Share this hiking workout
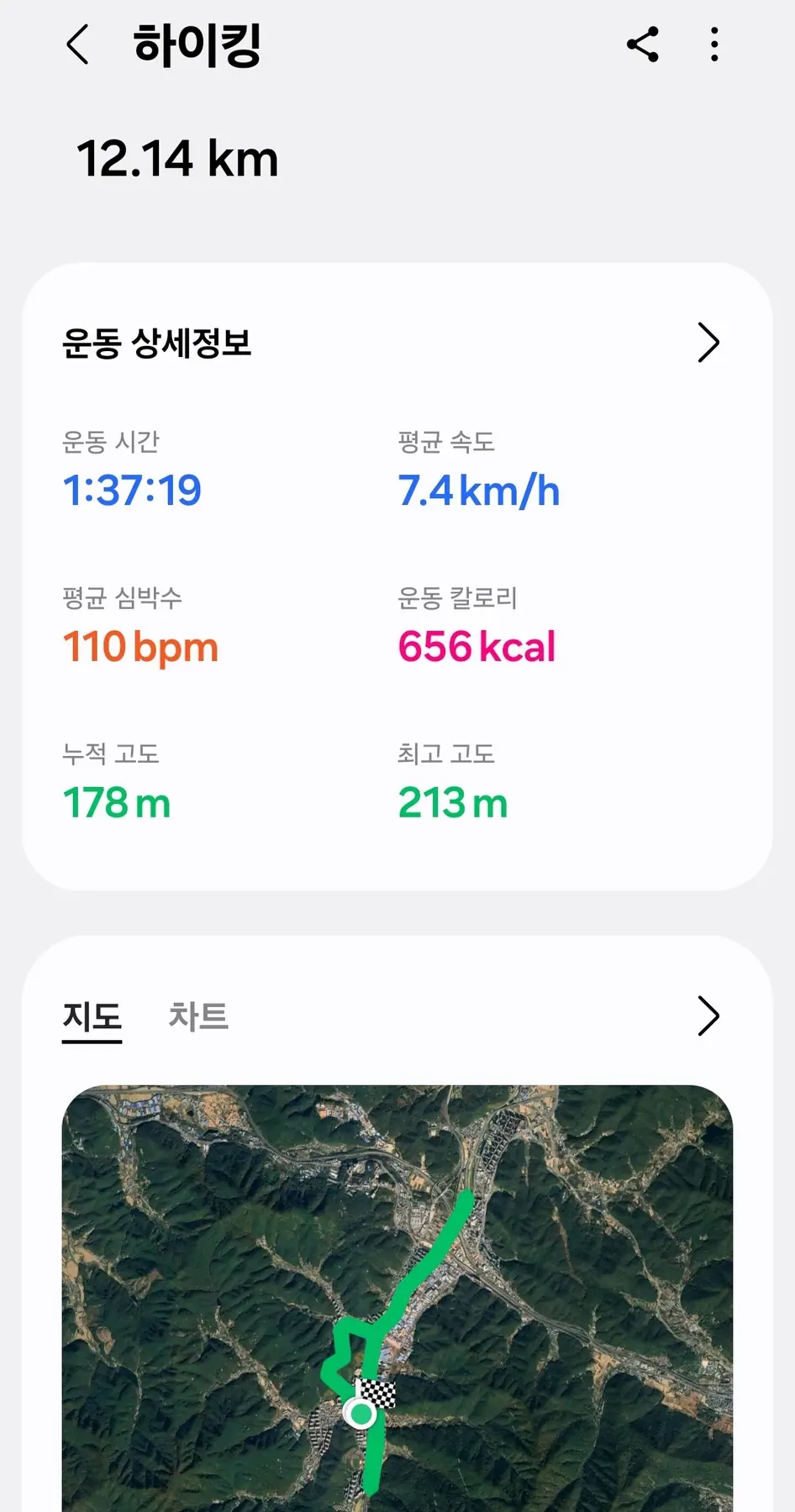The height and width of the screenshot is (1512, 795). pyautogui.click(x=643, y=45)
